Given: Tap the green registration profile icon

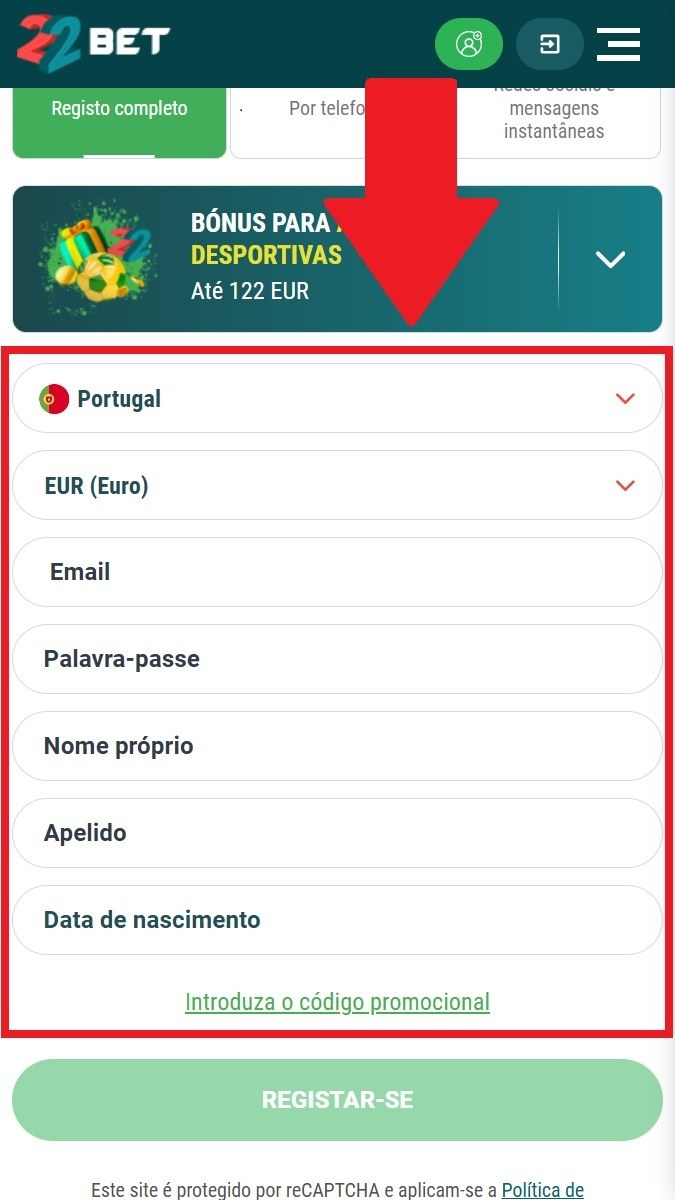Looking at the screenshot, I should [x=469, y=44].
